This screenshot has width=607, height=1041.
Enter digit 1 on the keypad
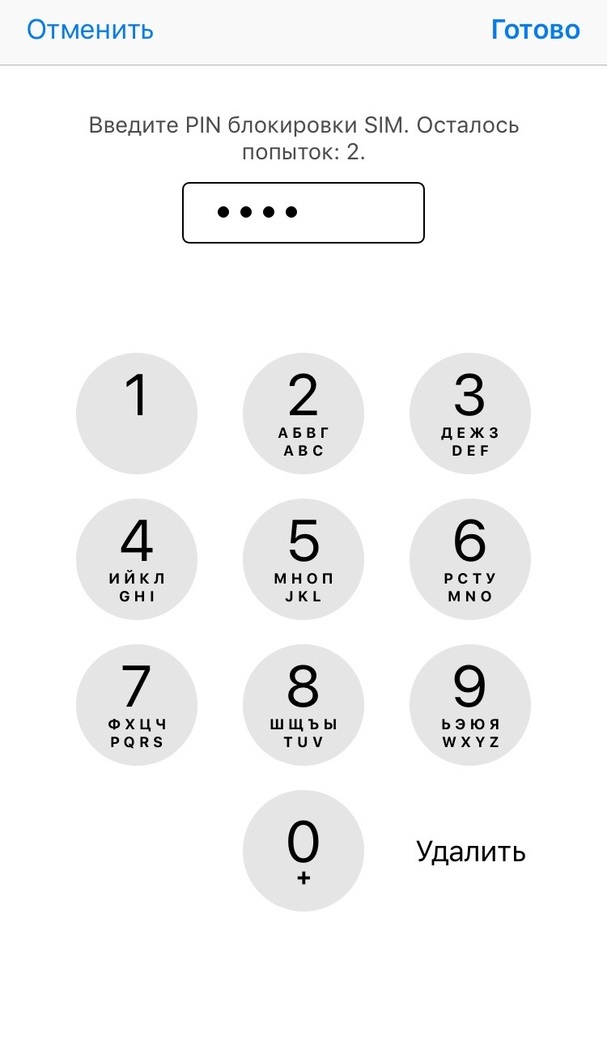point(137,413)
